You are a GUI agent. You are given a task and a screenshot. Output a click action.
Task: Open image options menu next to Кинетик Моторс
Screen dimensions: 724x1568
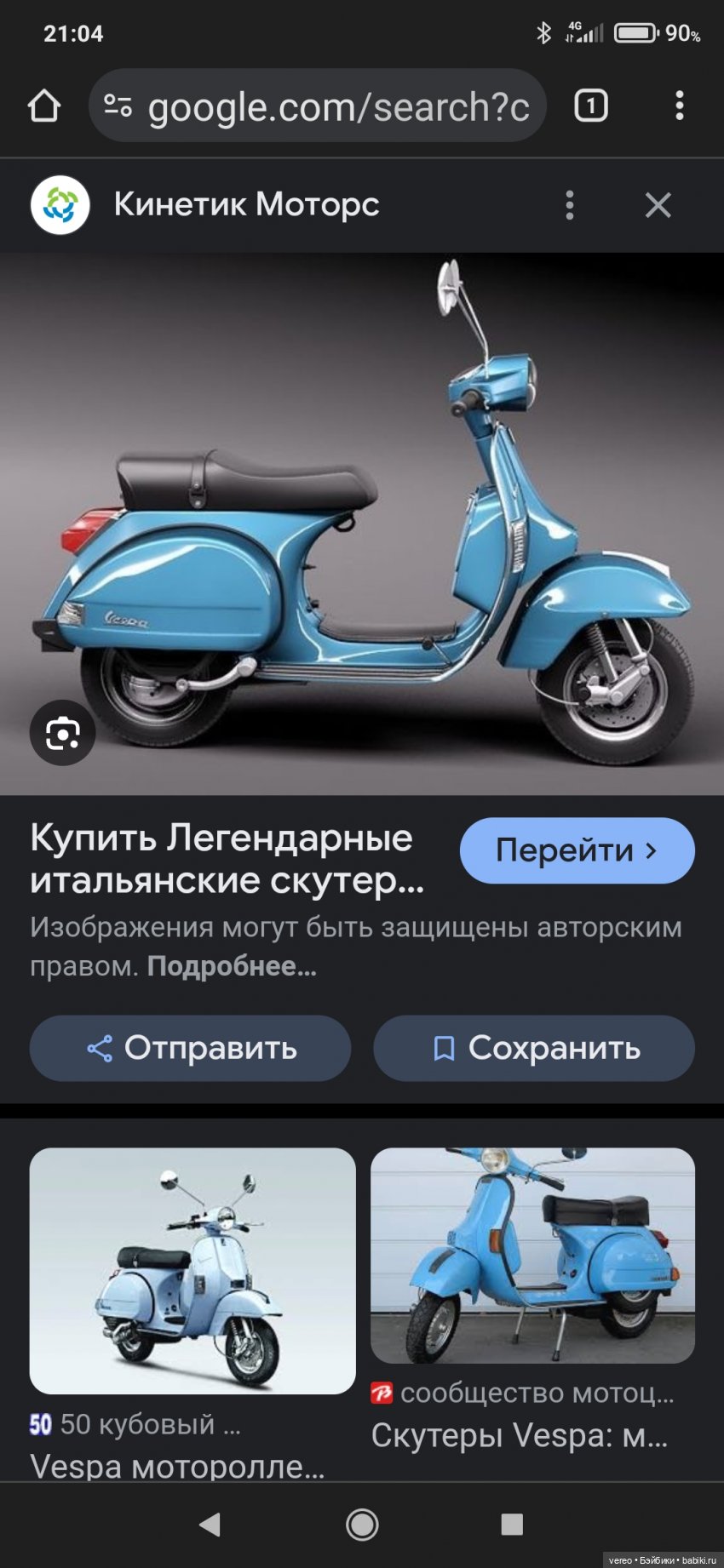[x=570, y=205]
